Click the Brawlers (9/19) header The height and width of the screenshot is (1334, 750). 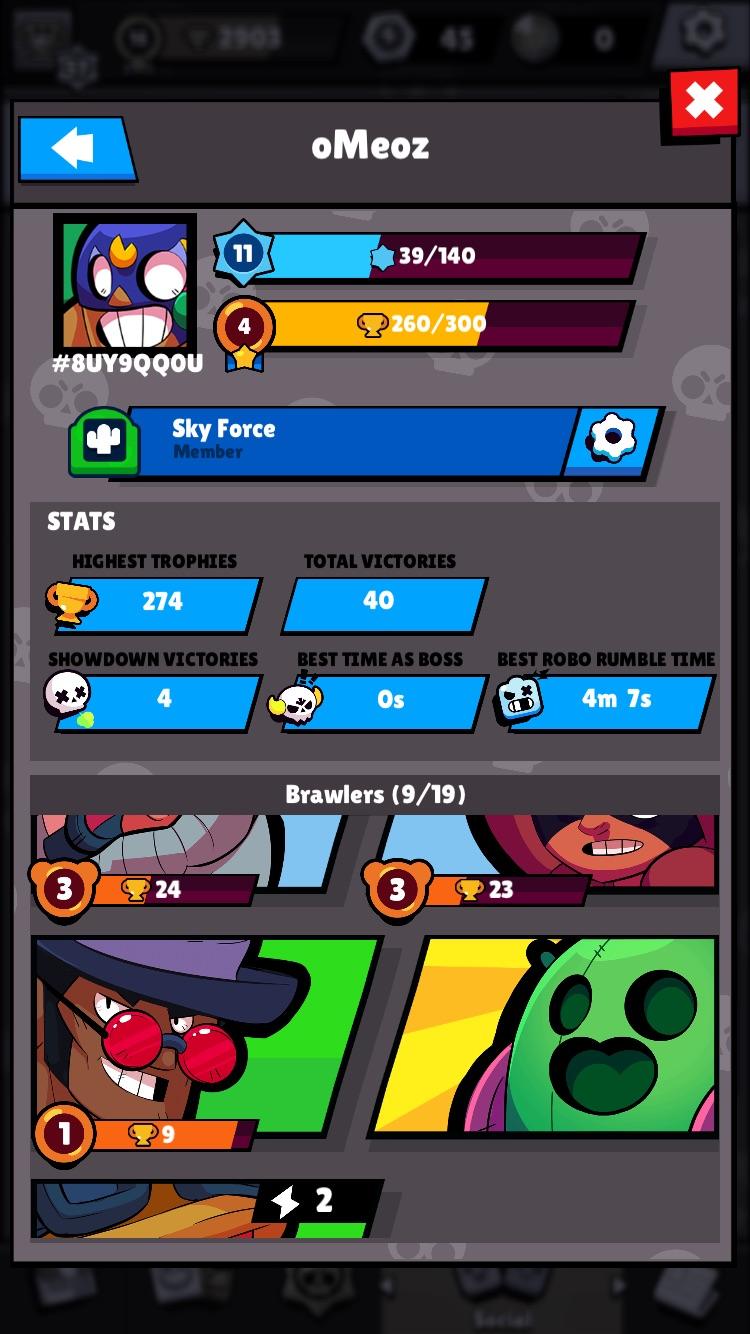374,795
